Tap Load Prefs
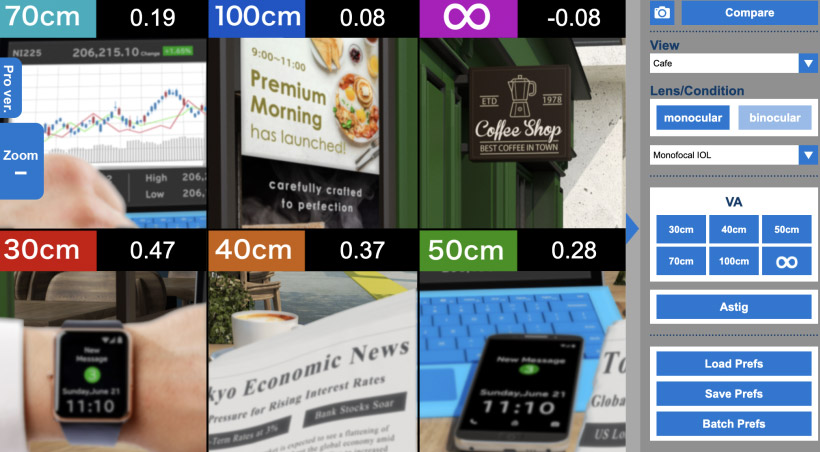The height and width of the screenshot is (452, 820). coord(733,364)
